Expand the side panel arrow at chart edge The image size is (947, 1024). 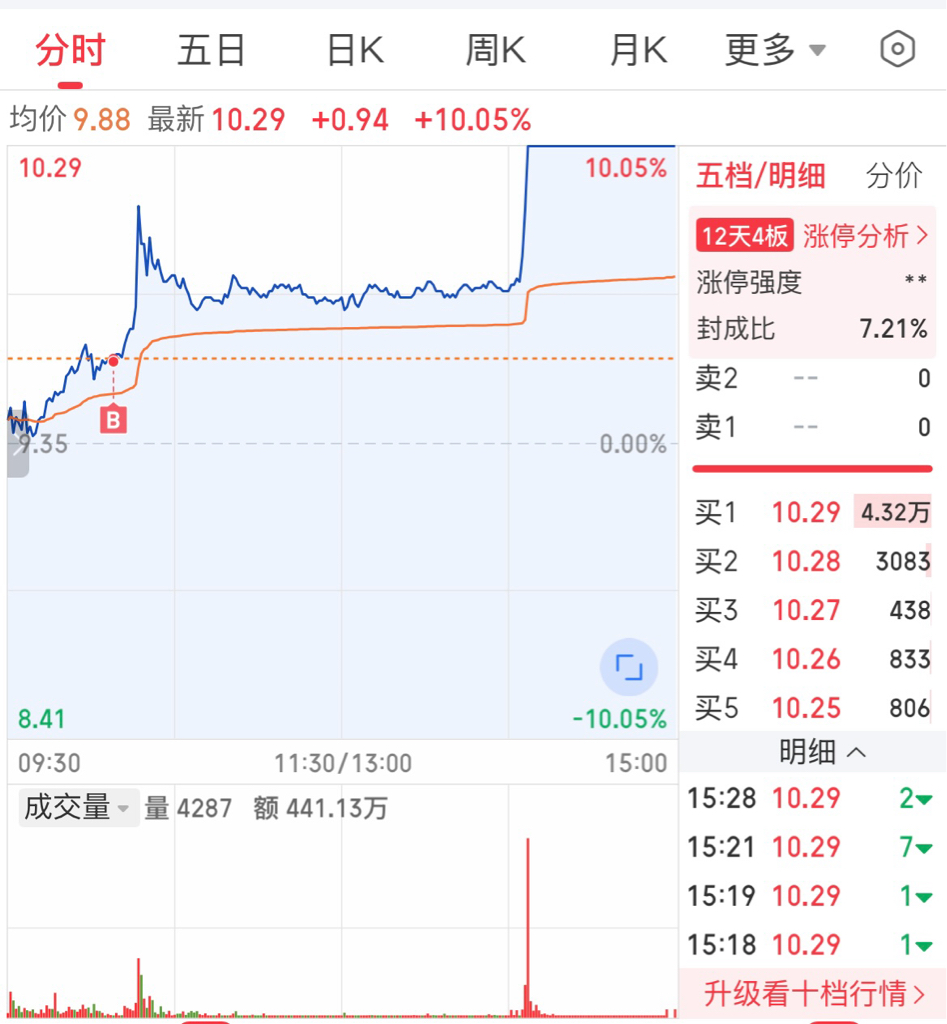click(17, 449)
